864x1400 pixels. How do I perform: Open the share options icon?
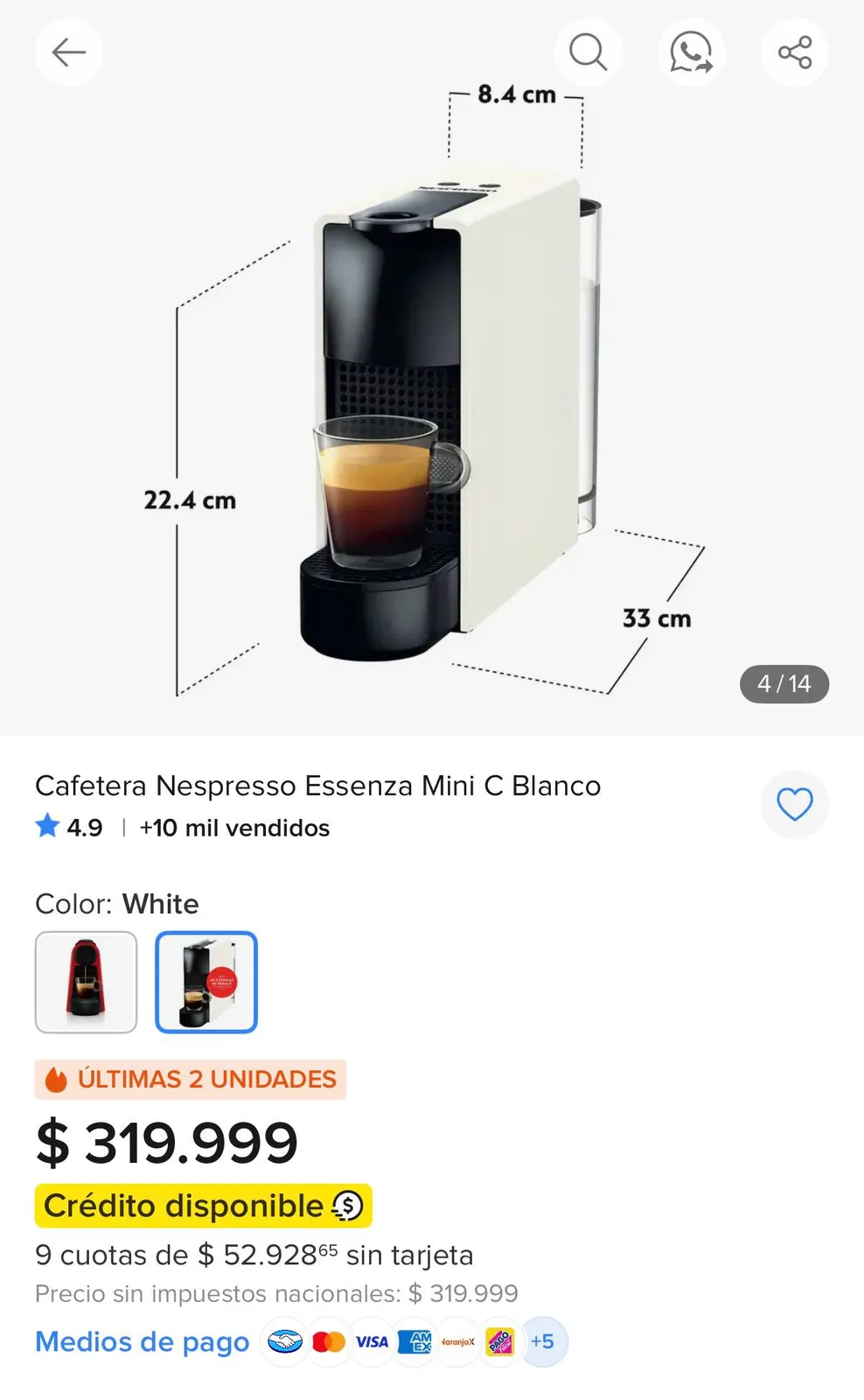click(795, 52)
